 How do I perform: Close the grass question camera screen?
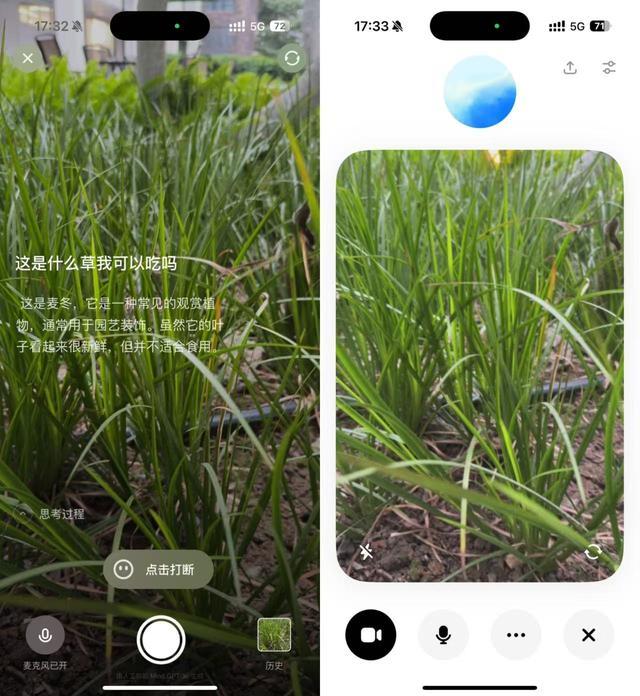pyautogui.click(x=28, y=58)
